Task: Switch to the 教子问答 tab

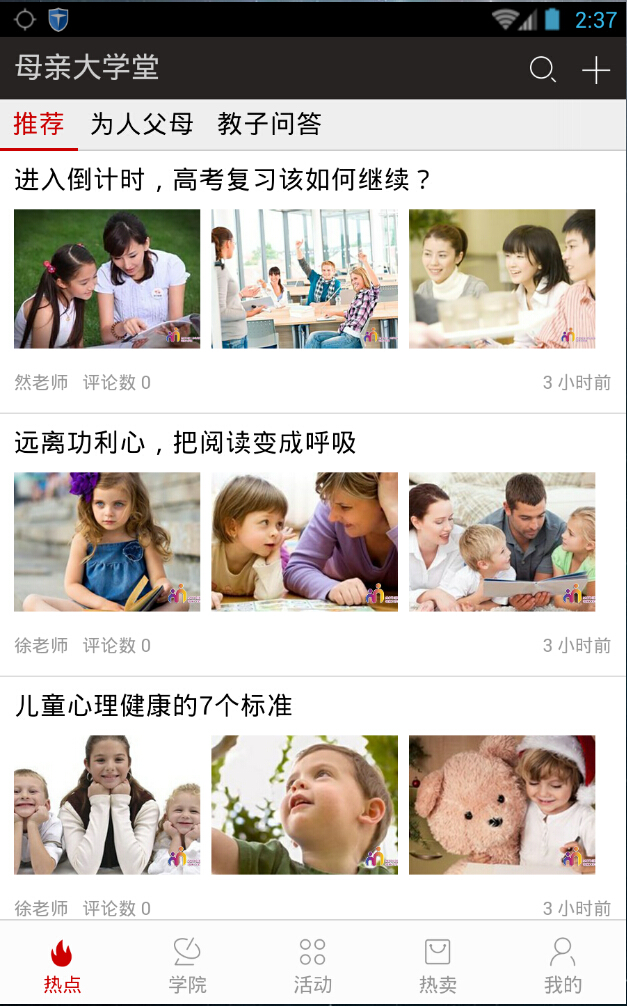Action: click(x=269, y=125)
